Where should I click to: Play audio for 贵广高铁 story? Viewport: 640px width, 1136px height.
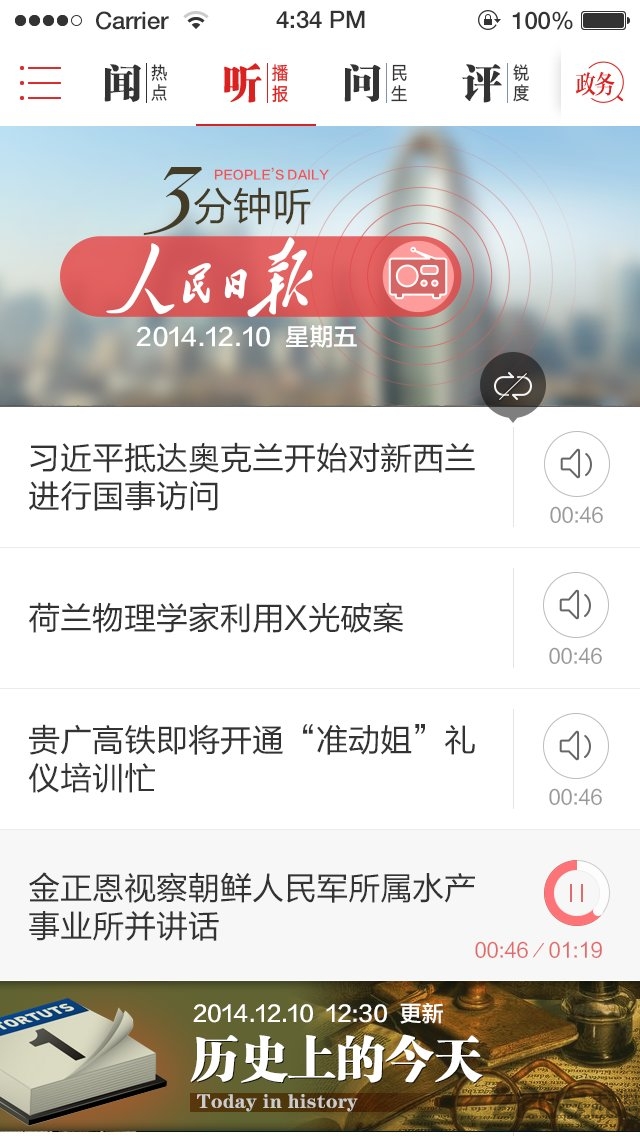[576, 746]
